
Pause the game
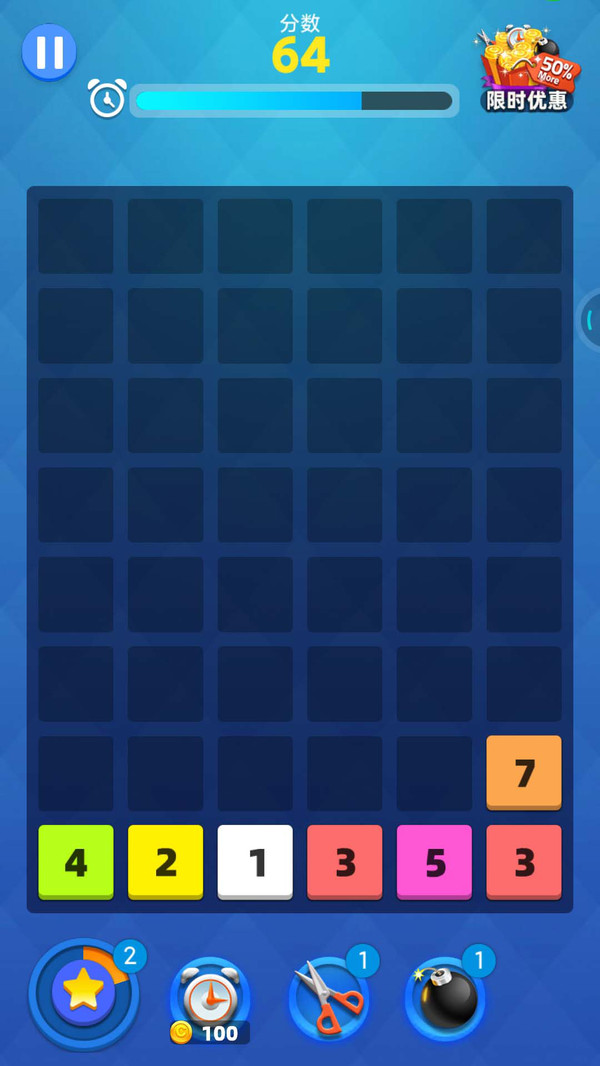click(49, 53)
